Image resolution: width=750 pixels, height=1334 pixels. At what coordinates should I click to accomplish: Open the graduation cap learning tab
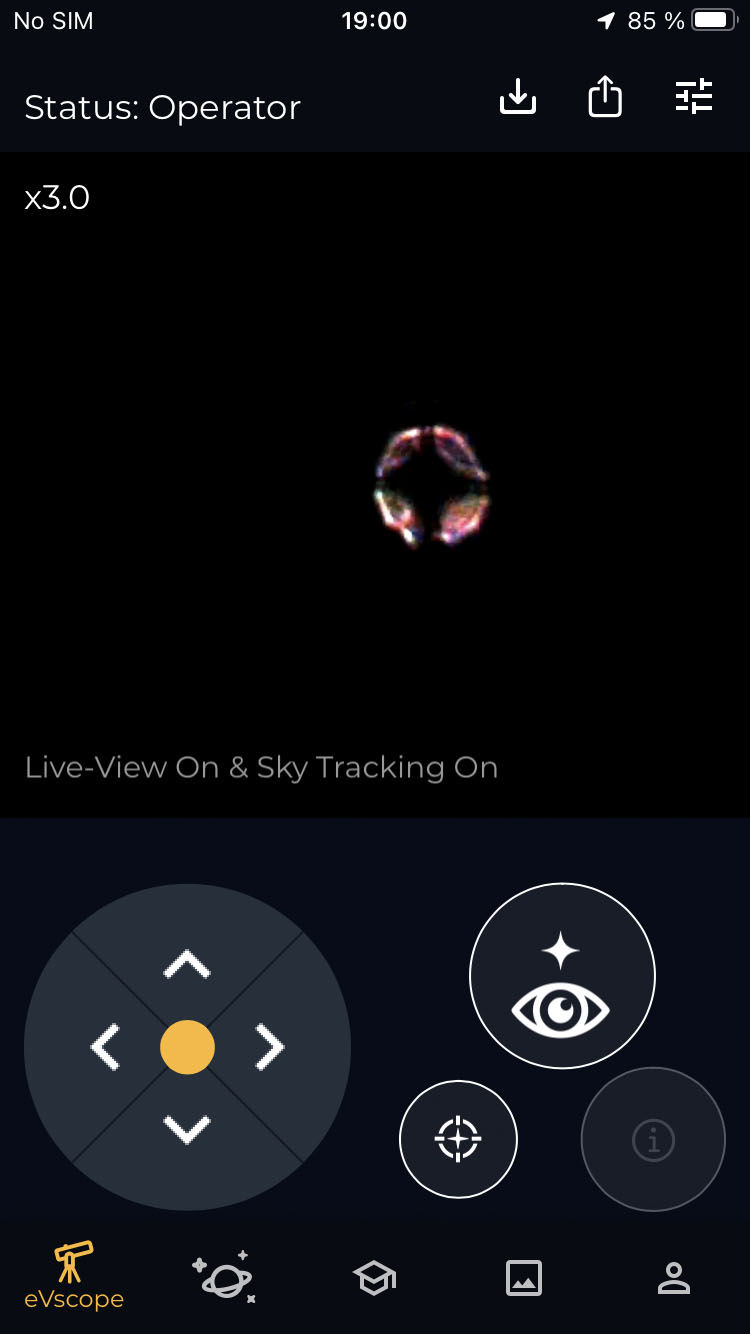tap(375, 1277)
